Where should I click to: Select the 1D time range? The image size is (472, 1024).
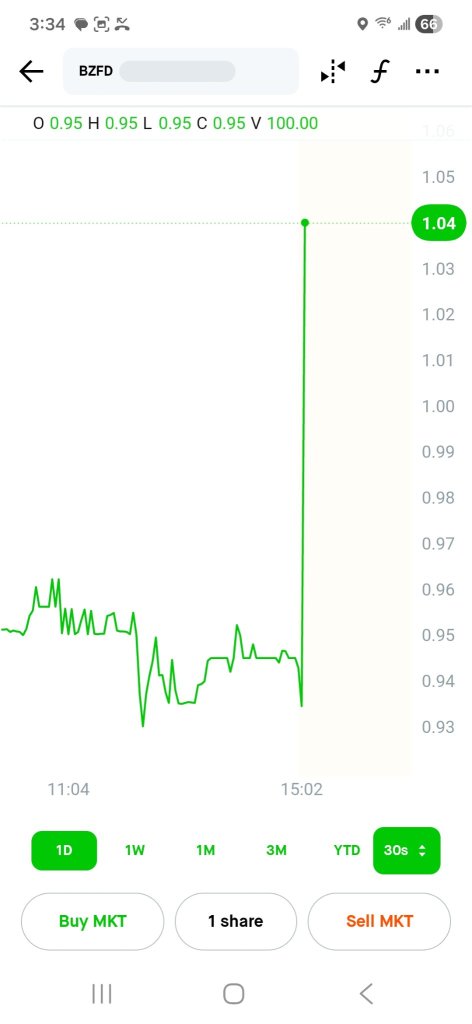coord(64,850)
